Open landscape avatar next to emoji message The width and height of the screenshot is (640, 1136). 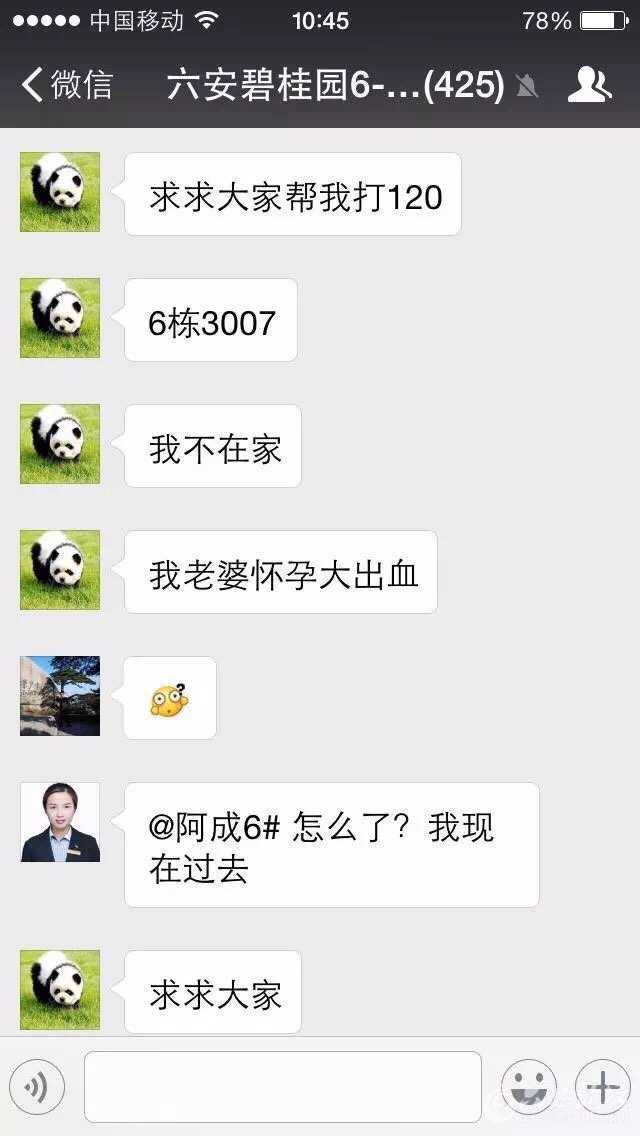click(x=60, y=696)
